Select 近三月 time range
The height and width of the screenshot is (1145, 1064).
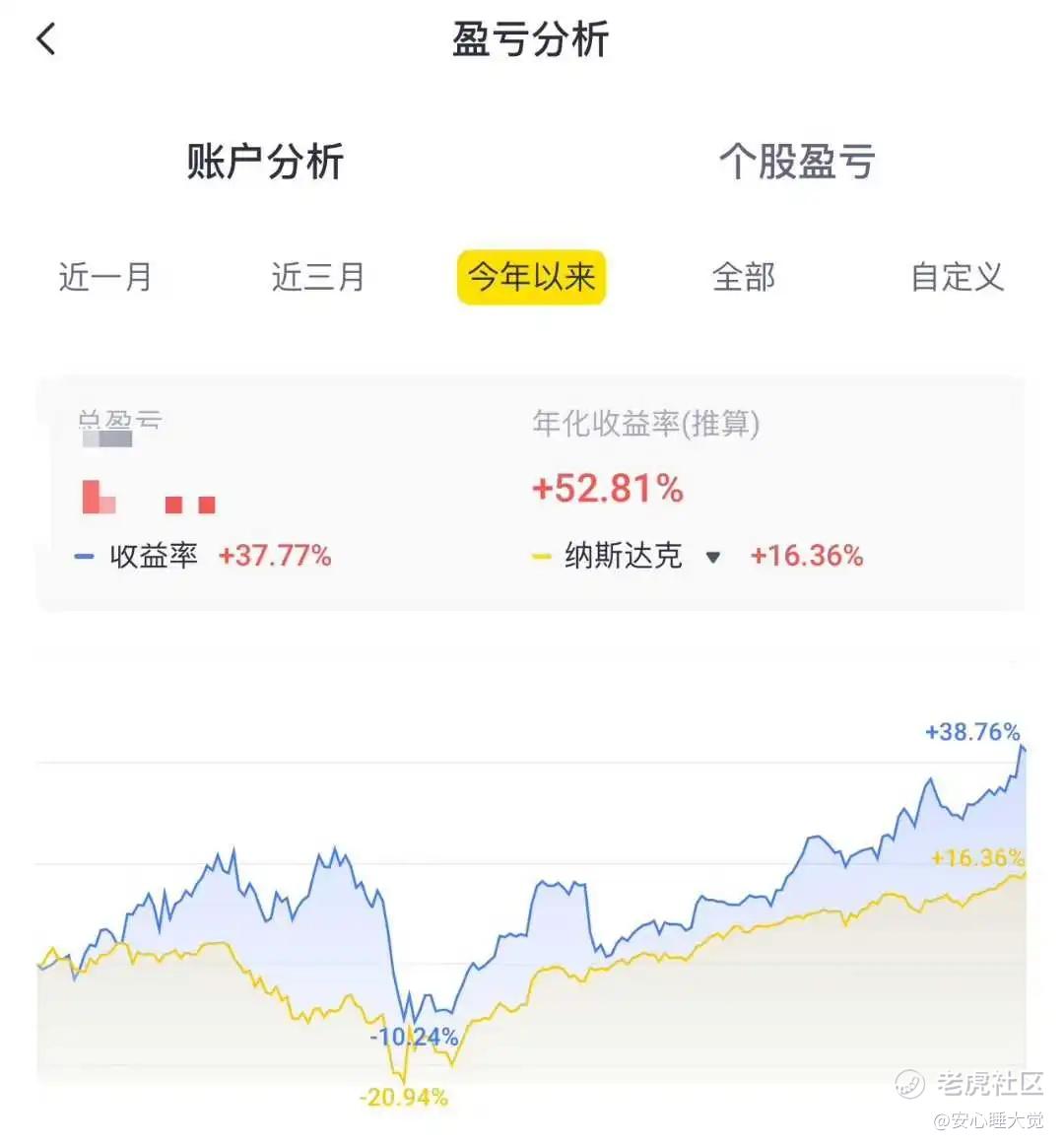(318, 277)
